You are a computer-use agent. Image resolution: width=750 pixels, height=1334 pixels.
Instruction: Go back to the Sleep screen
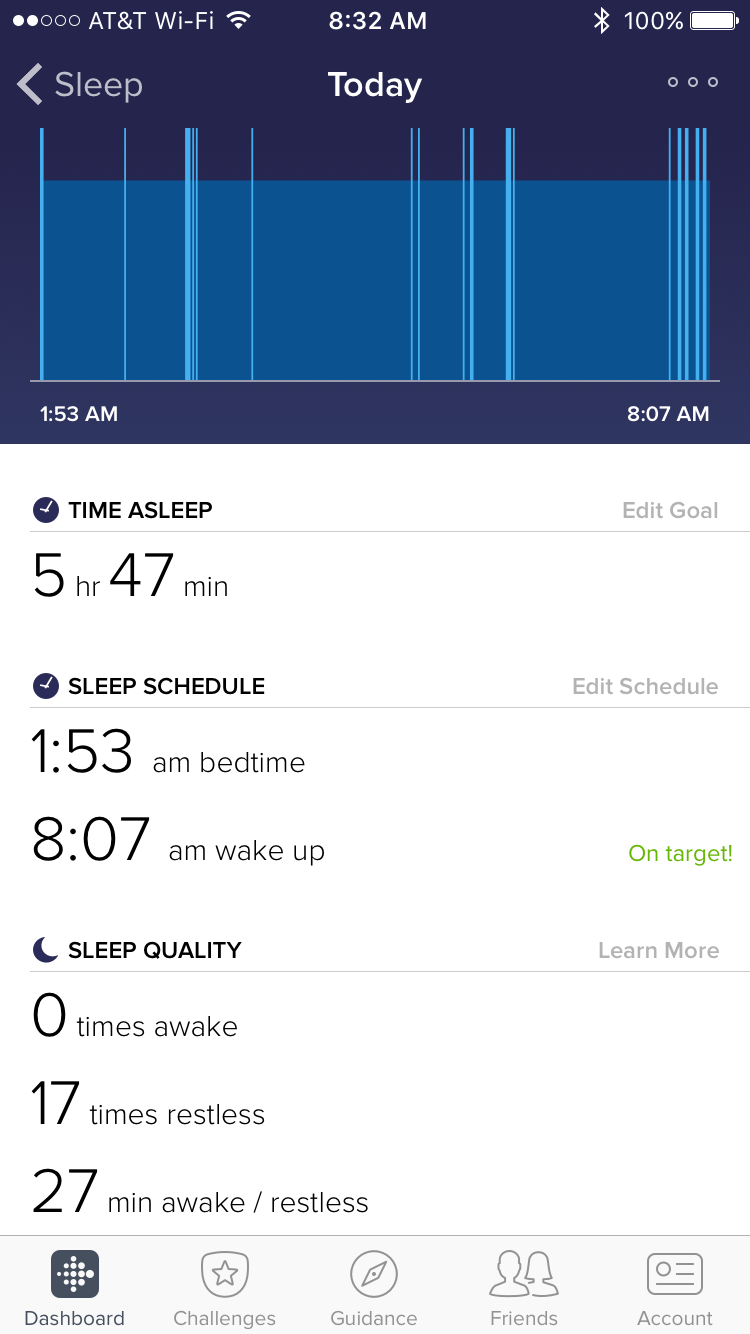pyautogui.click(x=80, y=85)
